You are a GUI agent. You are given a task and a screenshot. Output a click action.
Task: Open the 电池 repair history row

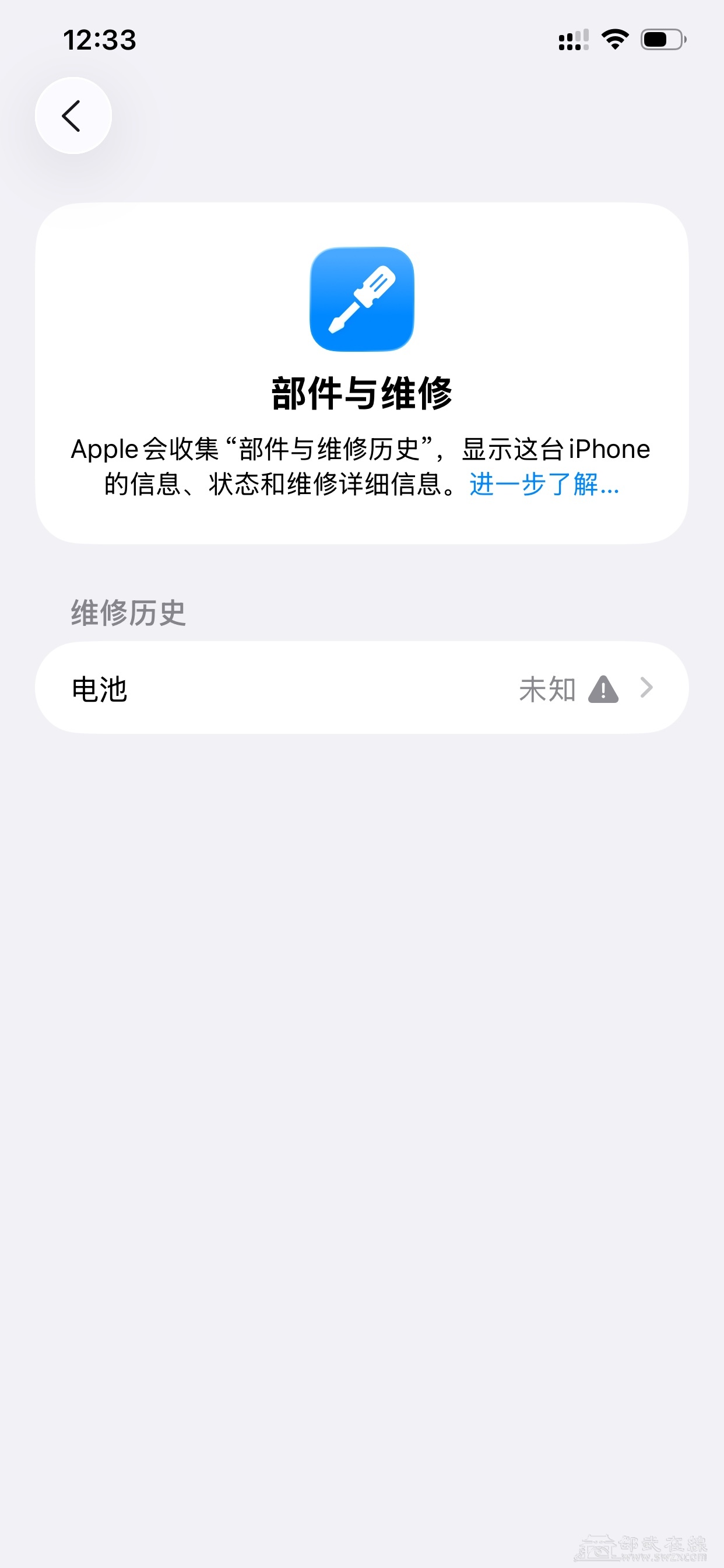tap(361, 688)
